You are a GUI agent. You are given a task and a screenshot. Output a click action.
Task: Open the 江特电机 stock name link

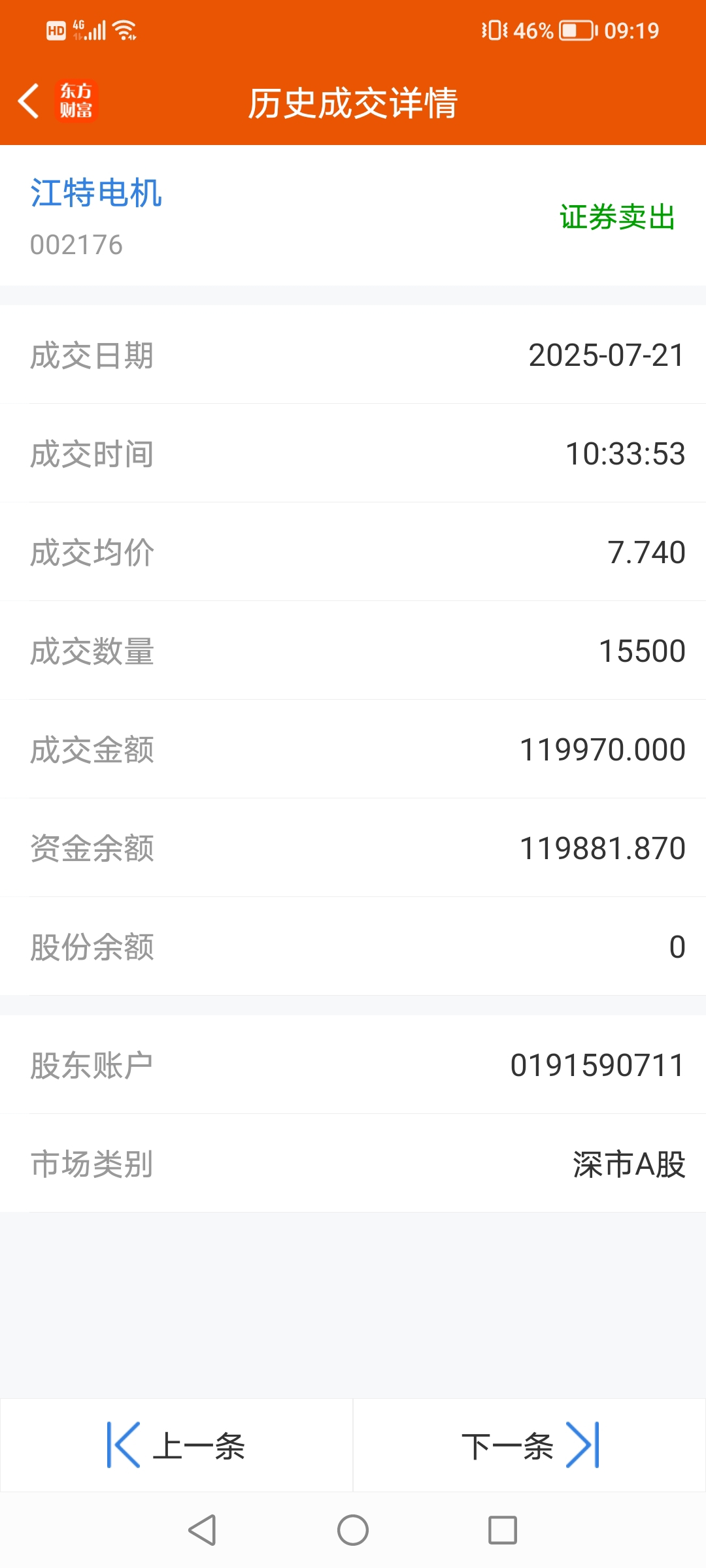pos(96,193)
